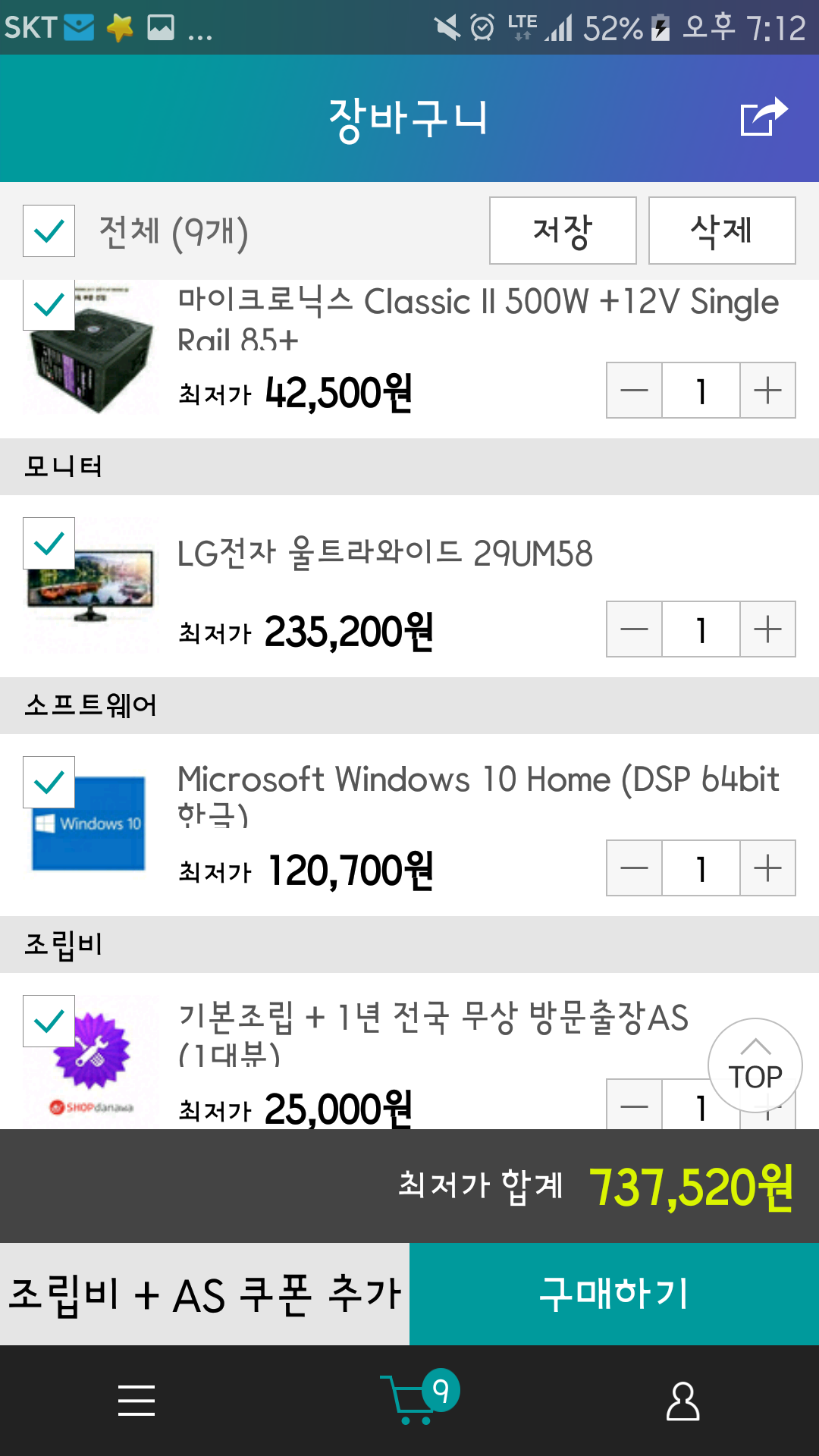The image size is (819, 1456).
Task: Increase quantity of LG전자 울트라와이드 29UM58
Action: tap(767, 629)
